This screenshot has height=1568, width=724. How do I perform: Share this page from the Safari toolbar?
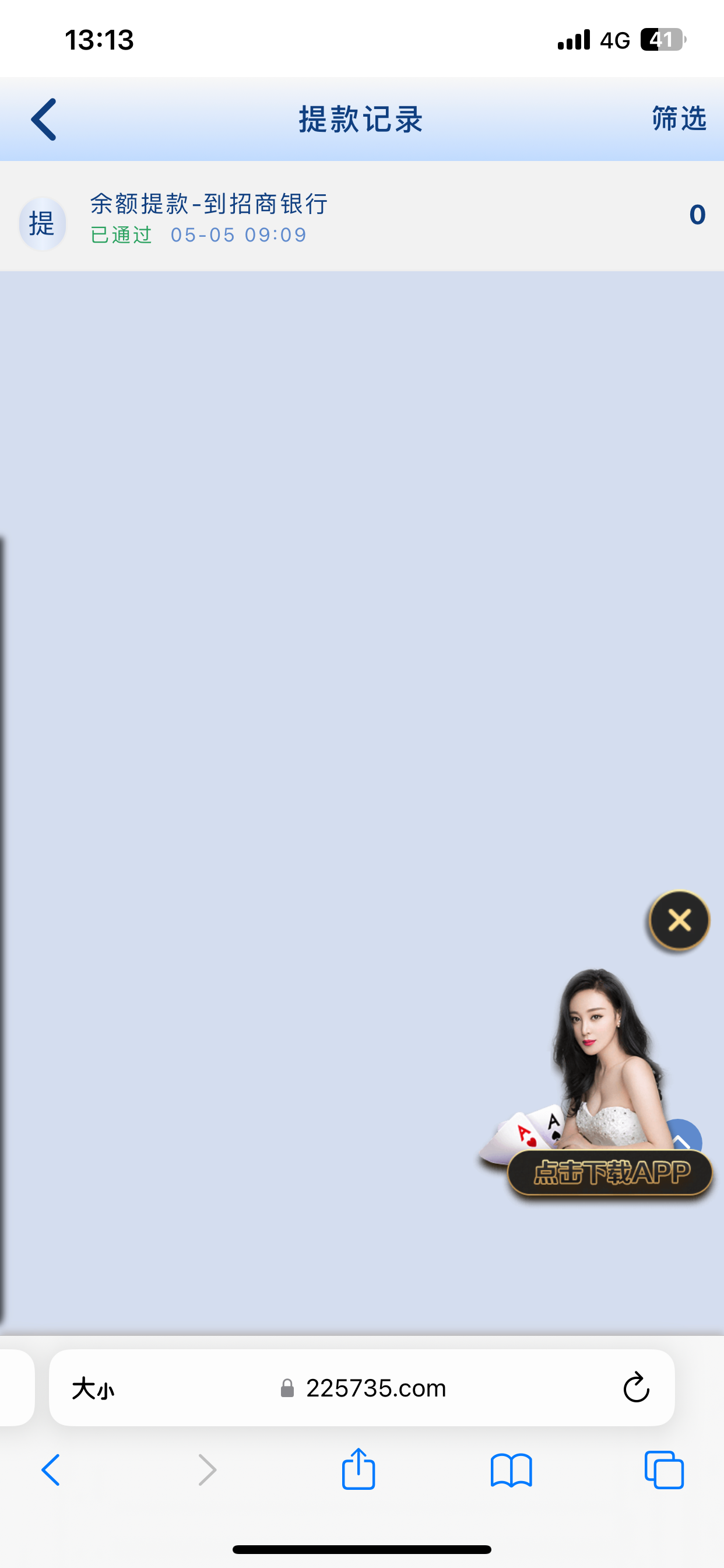click(359, 1469)
